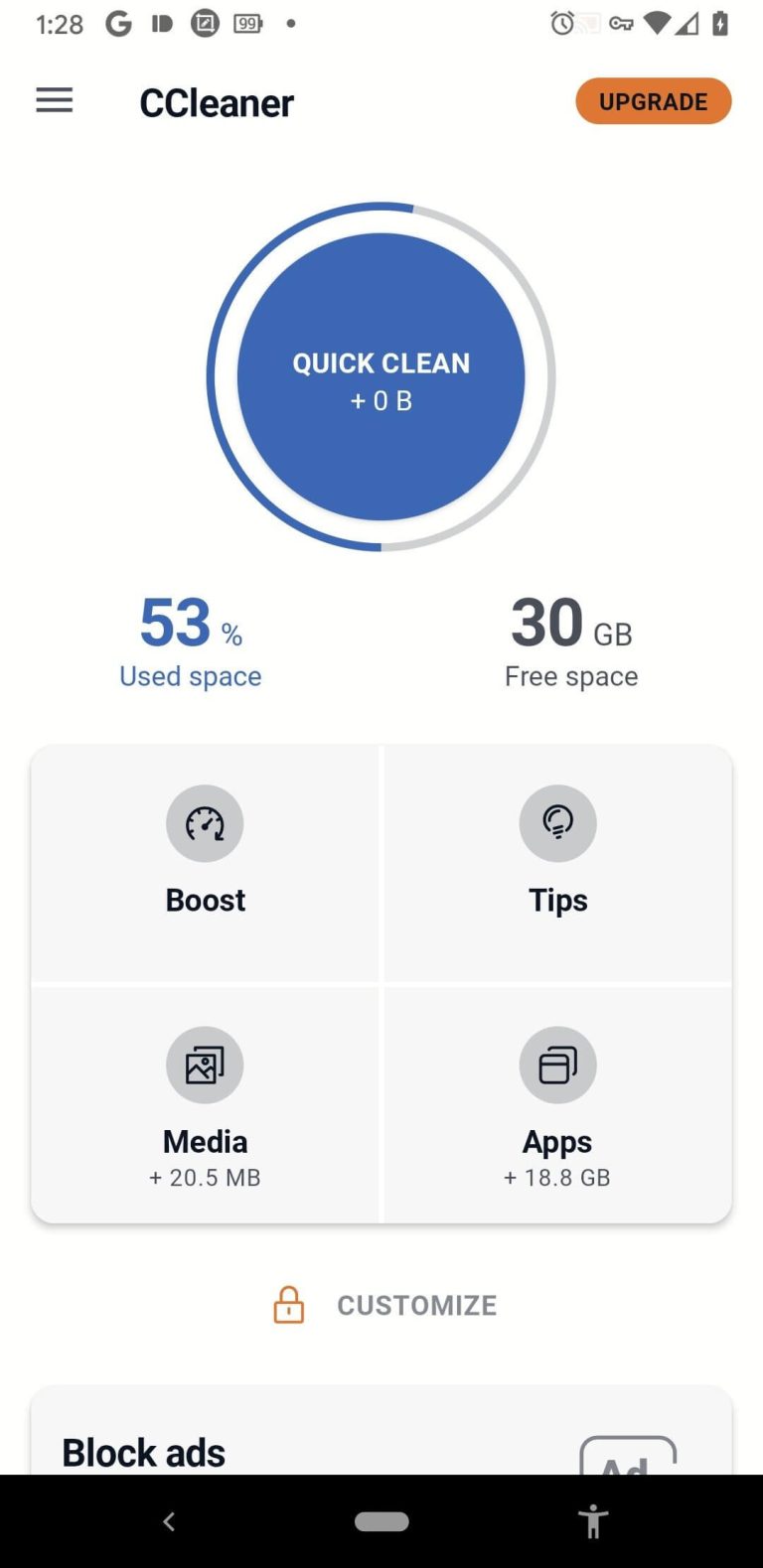This screenshot has width=763, height=1568.
Task: Tap the home pill in the navigation bar
Action: (381, 1520)
